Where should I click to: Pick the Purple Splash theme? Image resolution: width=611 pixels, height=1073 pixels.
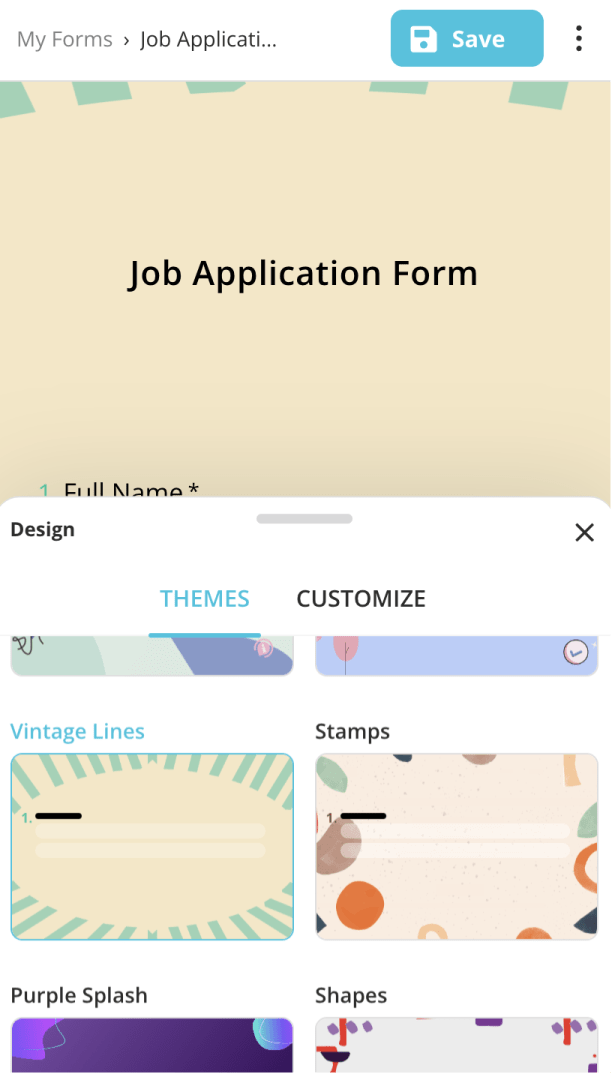[152, 1045]
